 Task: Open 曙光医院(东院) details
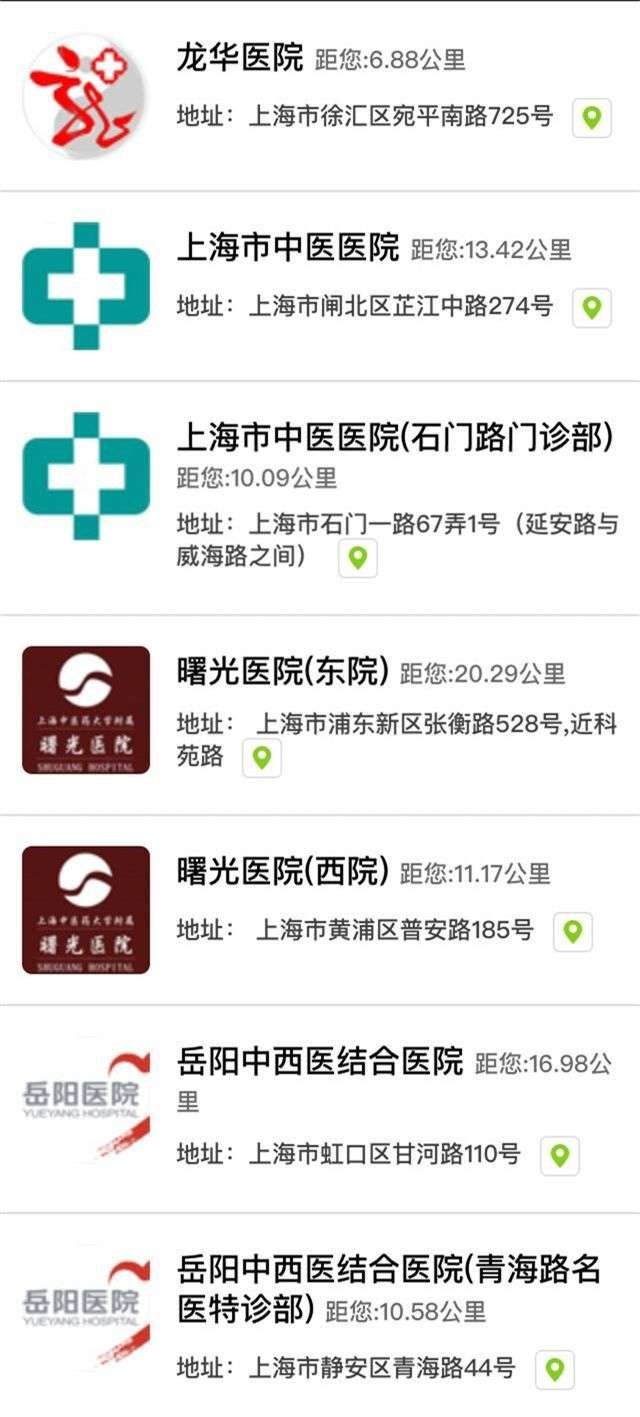[x=283, y=672]
